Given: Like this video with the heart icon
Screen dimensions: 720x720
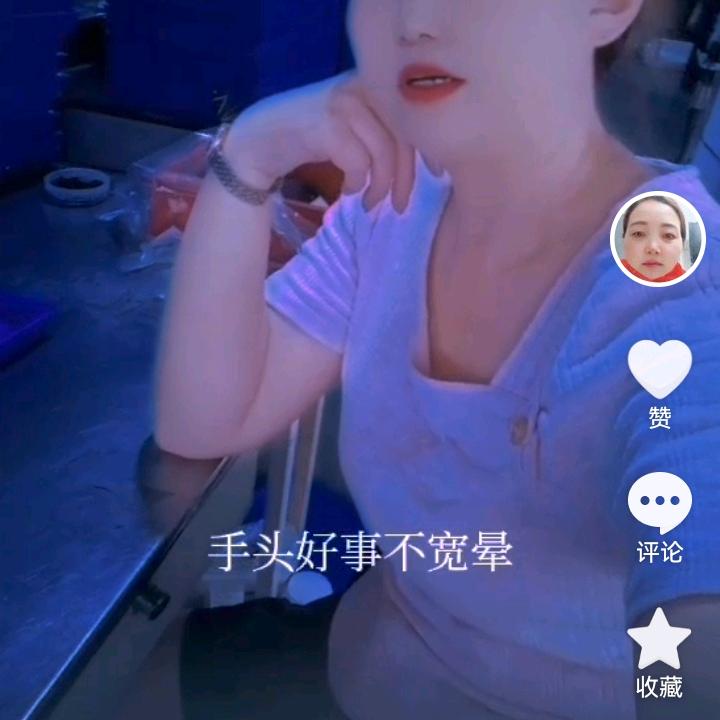Looking at the screenshot, I should (659, 367).
